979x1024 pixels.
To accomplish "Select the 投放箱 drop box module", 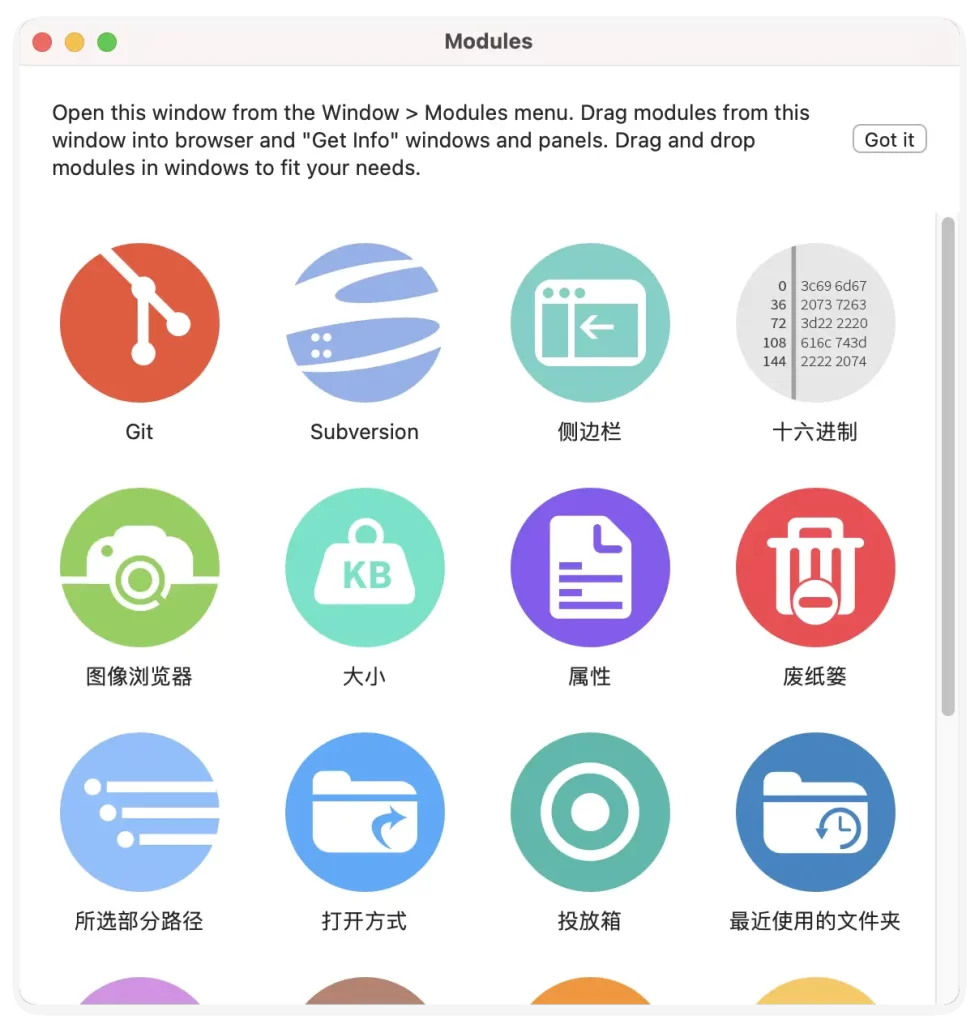I will (589, 812).
